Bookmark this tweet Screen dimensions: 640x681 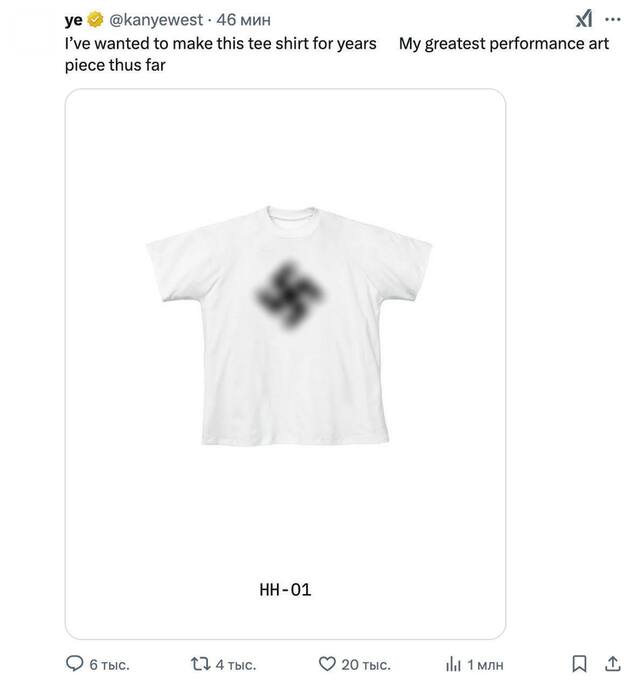(x=579, y=663)
